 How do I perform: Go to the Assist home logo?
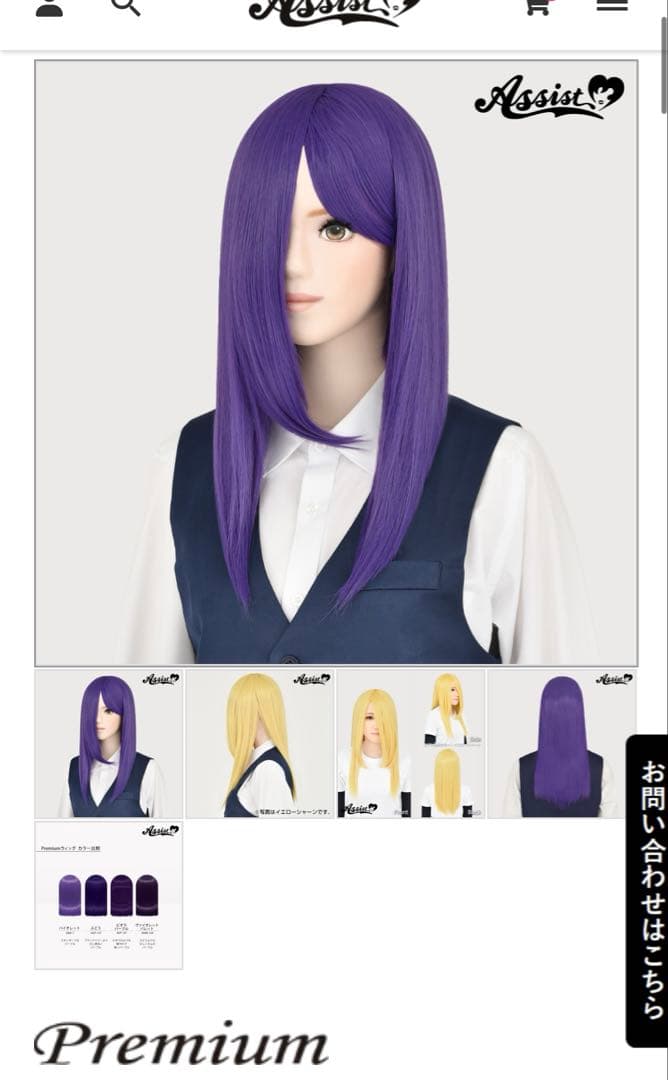click(334, 10)
